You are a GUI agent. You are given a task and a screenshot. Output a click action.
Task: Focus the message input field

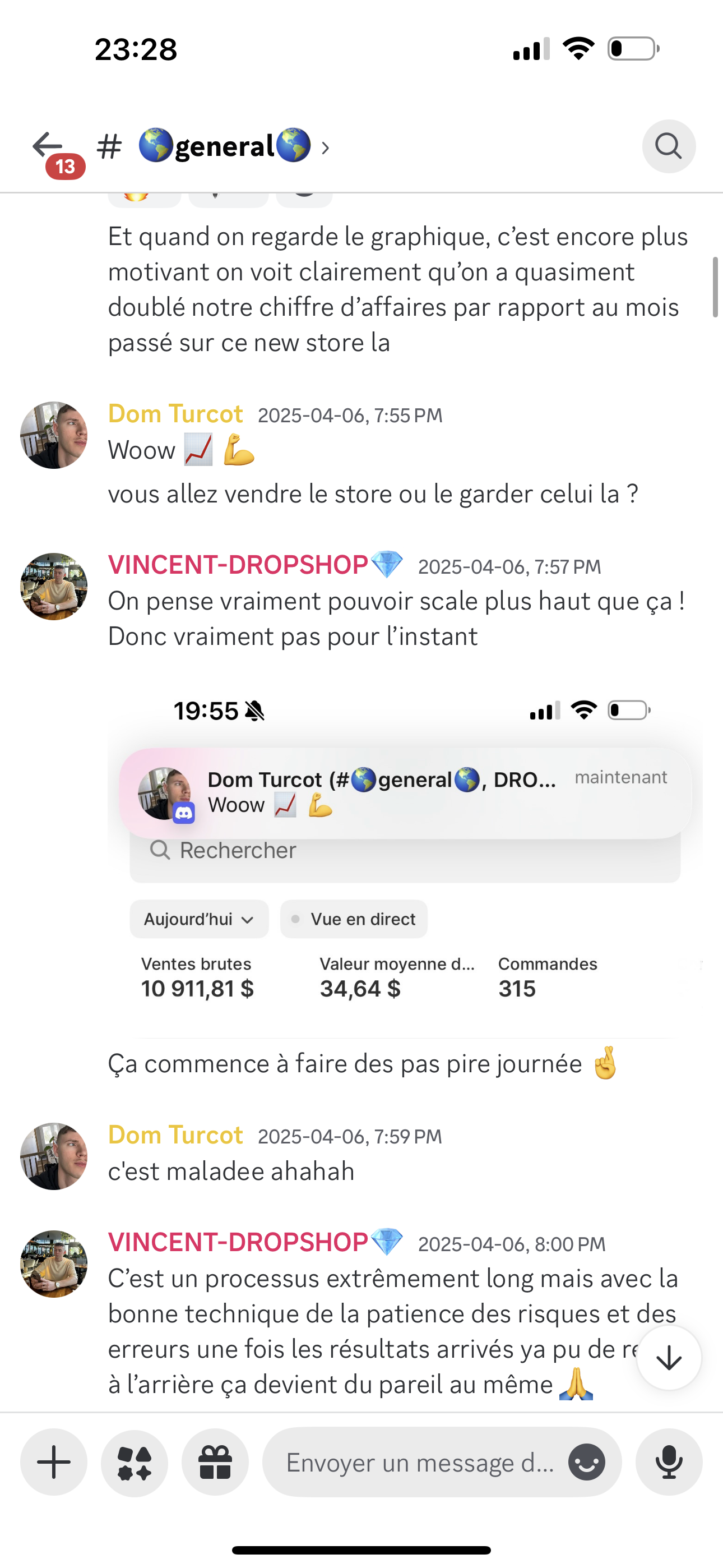pos(420,1462)
